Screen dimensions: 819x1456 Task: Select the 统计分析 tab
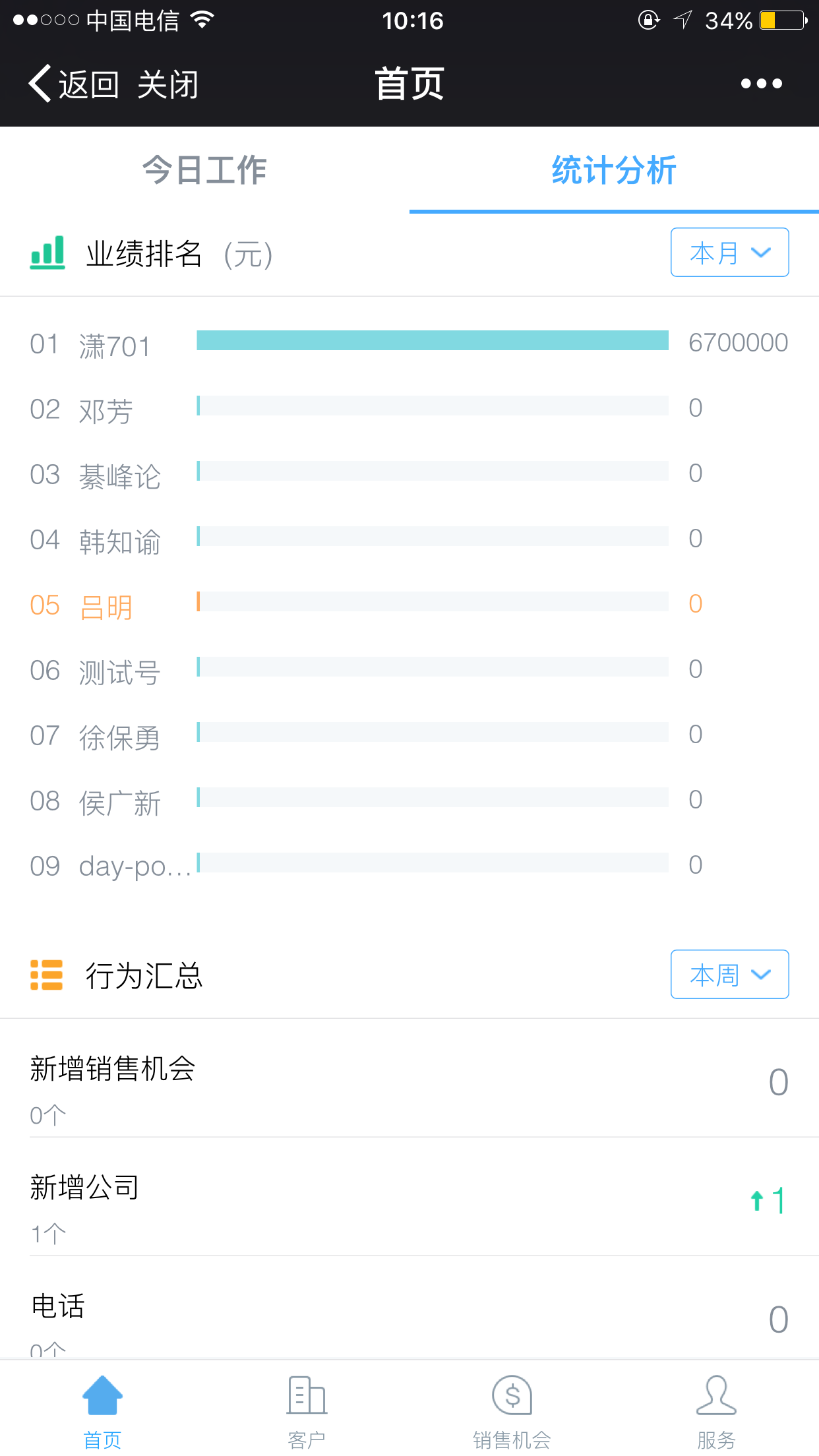pos(614,170)
